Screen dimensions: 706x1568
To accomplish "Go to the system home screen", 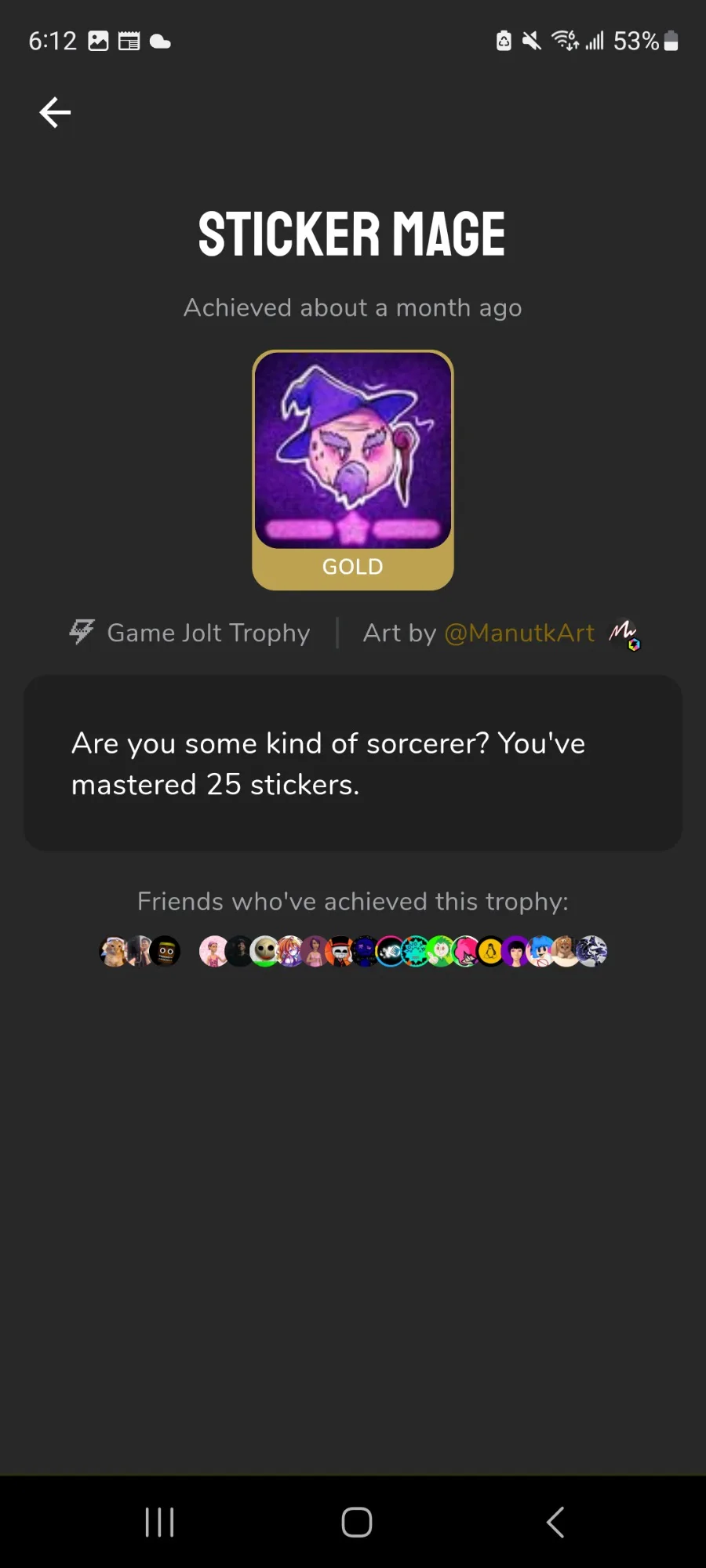I will tap(356, 1522).
